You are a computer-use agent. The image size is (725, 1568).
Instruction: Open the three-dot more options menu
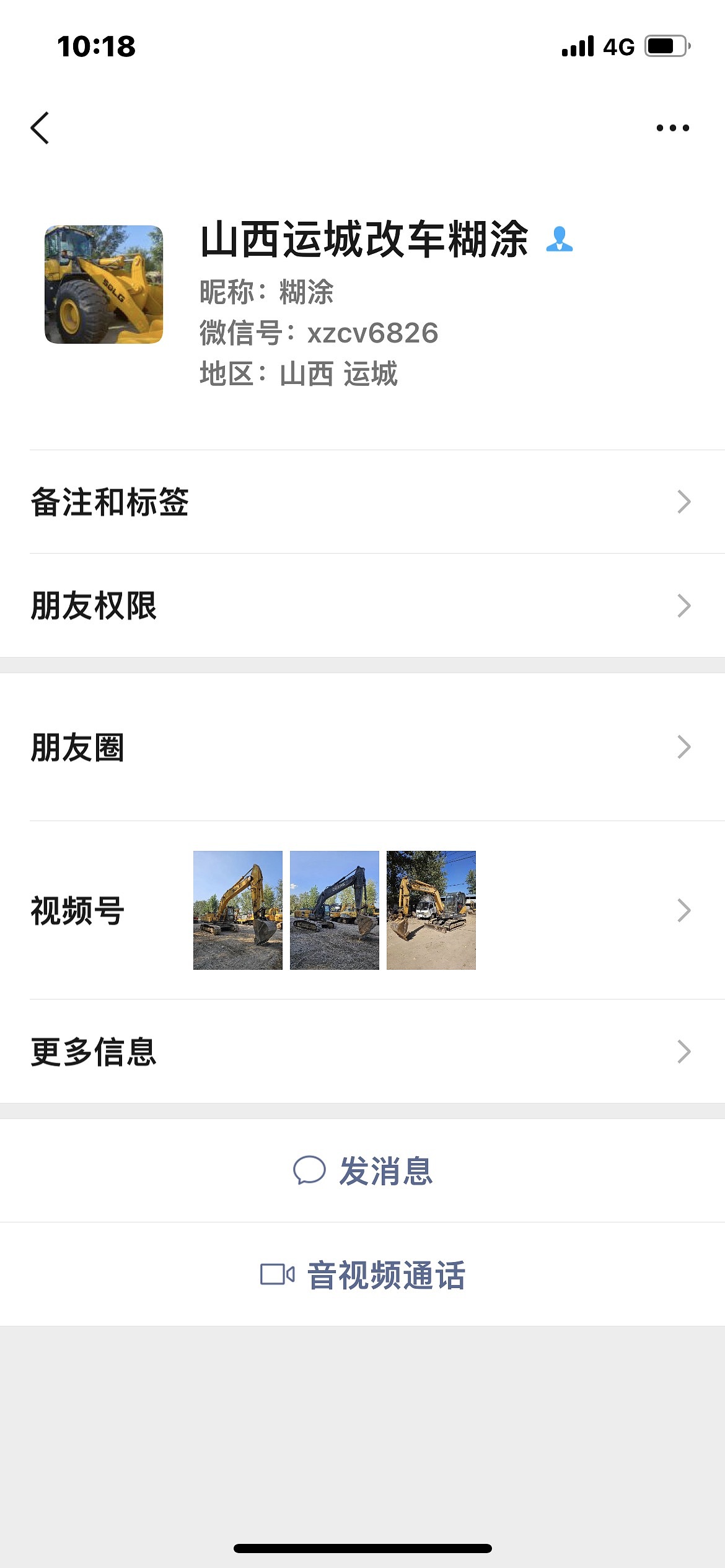click(x=672, y=128)
